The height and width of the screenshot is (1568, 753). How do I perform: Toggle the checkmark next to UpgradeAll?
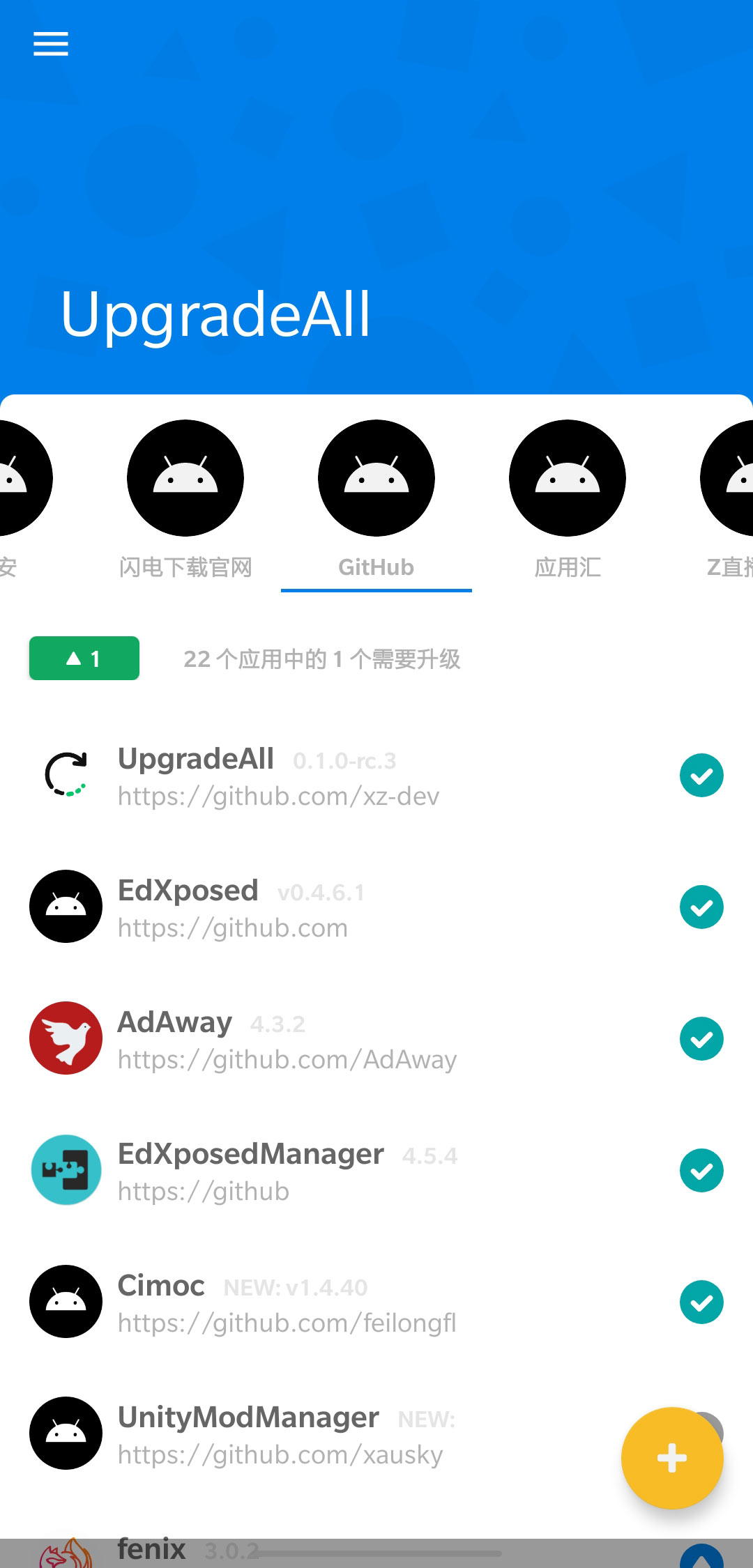coord(701,775)
